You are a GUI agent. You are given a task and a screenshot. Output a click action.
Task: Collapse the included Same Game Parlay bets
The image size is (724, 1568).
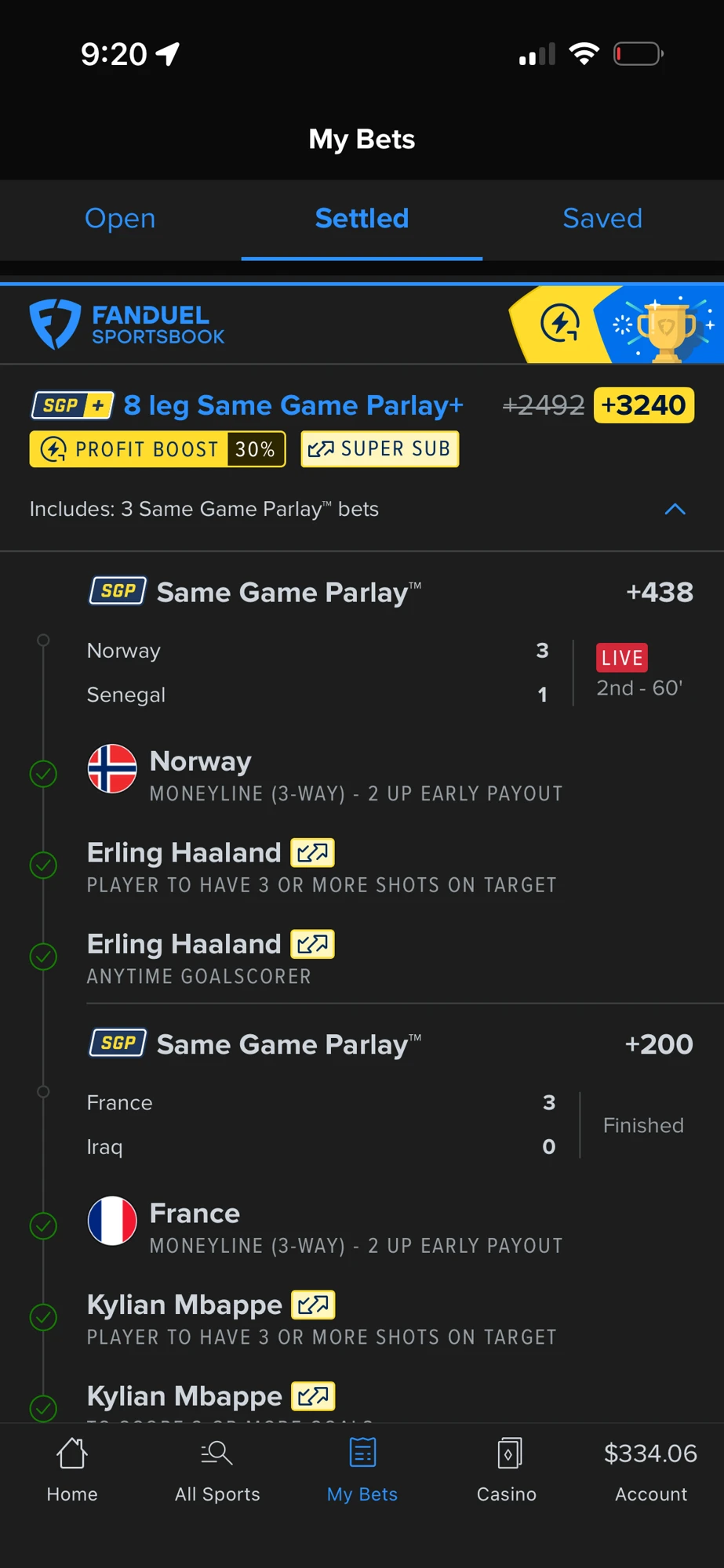point(675,510)
